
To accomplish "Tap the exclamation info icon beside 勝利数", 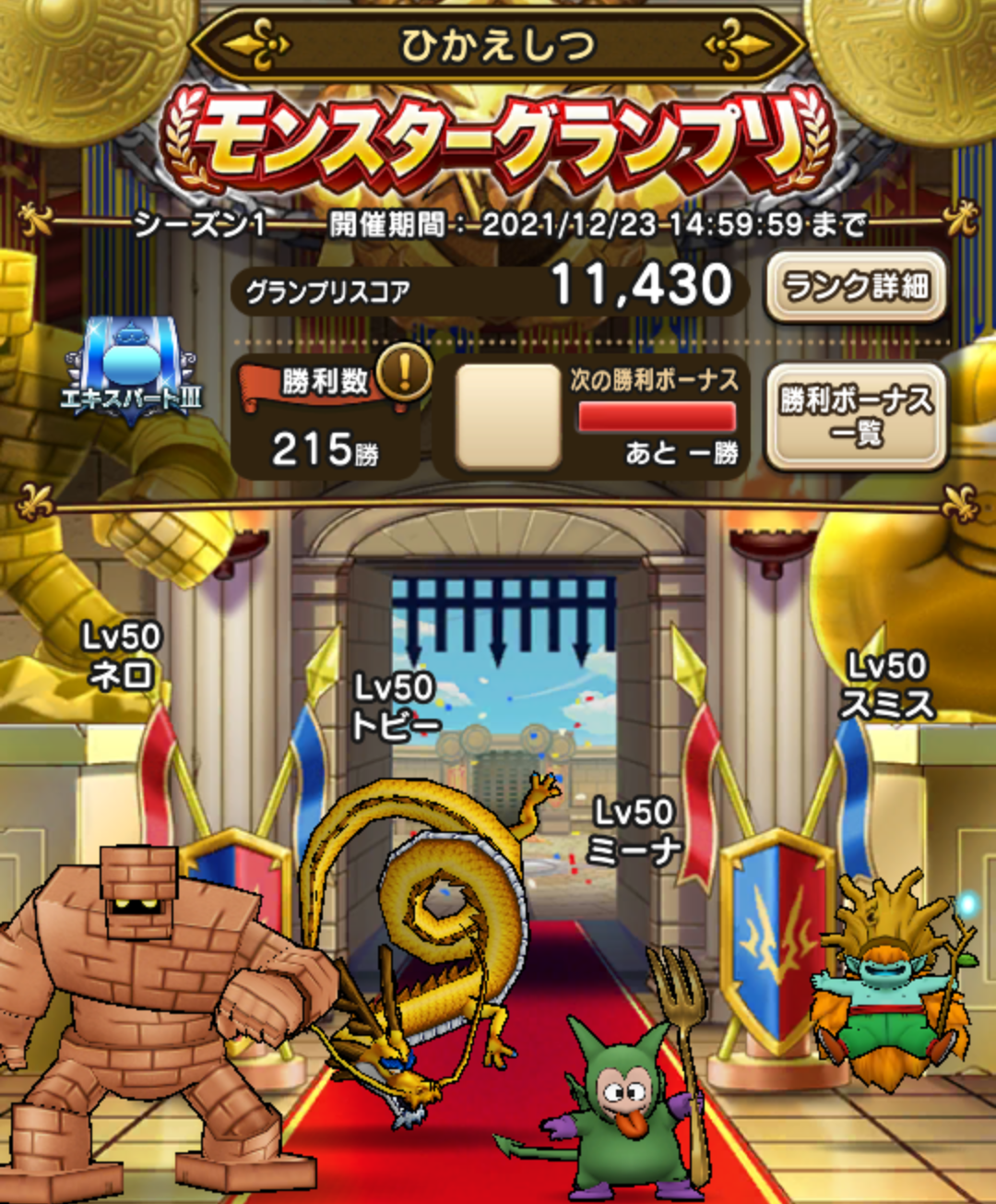I will coord(404,373).
